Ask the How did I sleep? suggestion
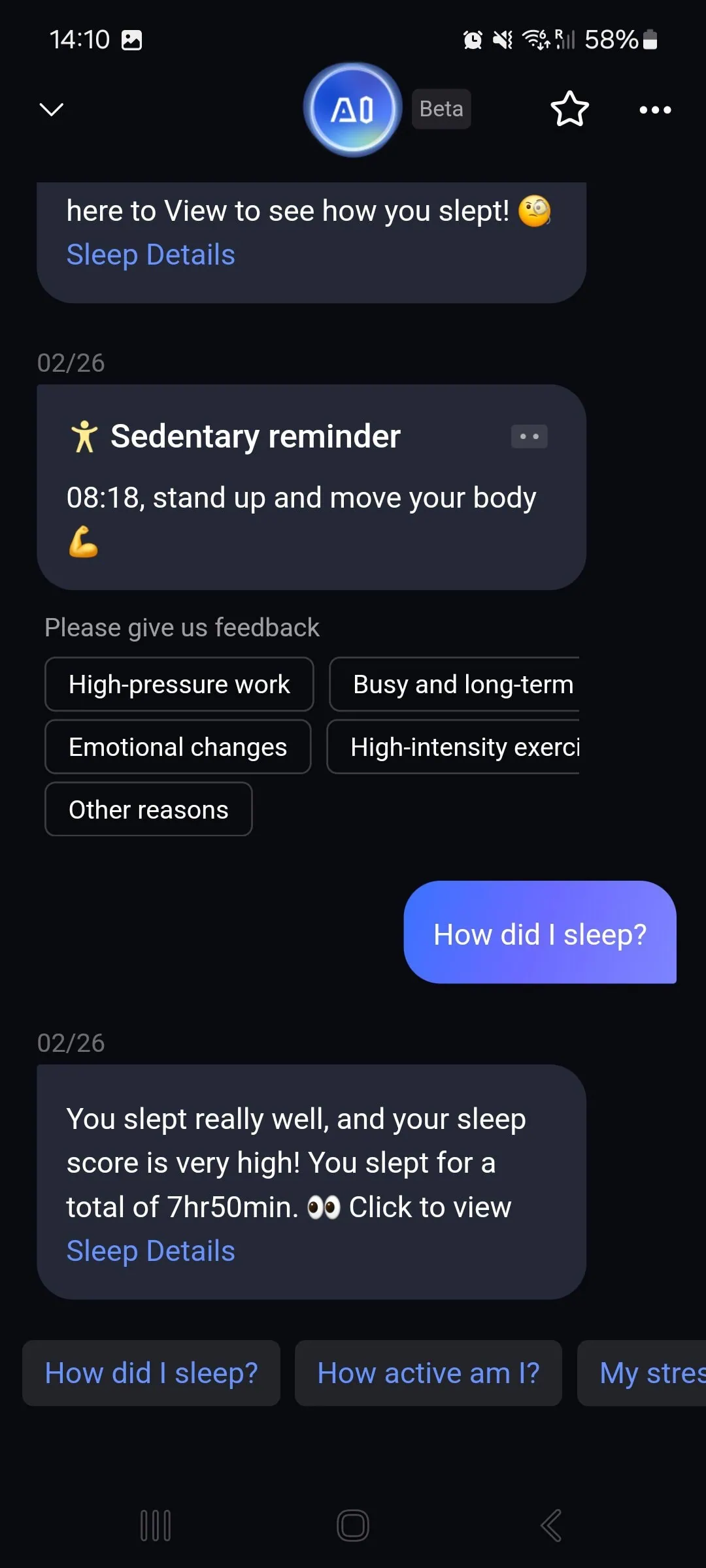This screenshot has width=706, height=1568. (x=151, y=1373)
